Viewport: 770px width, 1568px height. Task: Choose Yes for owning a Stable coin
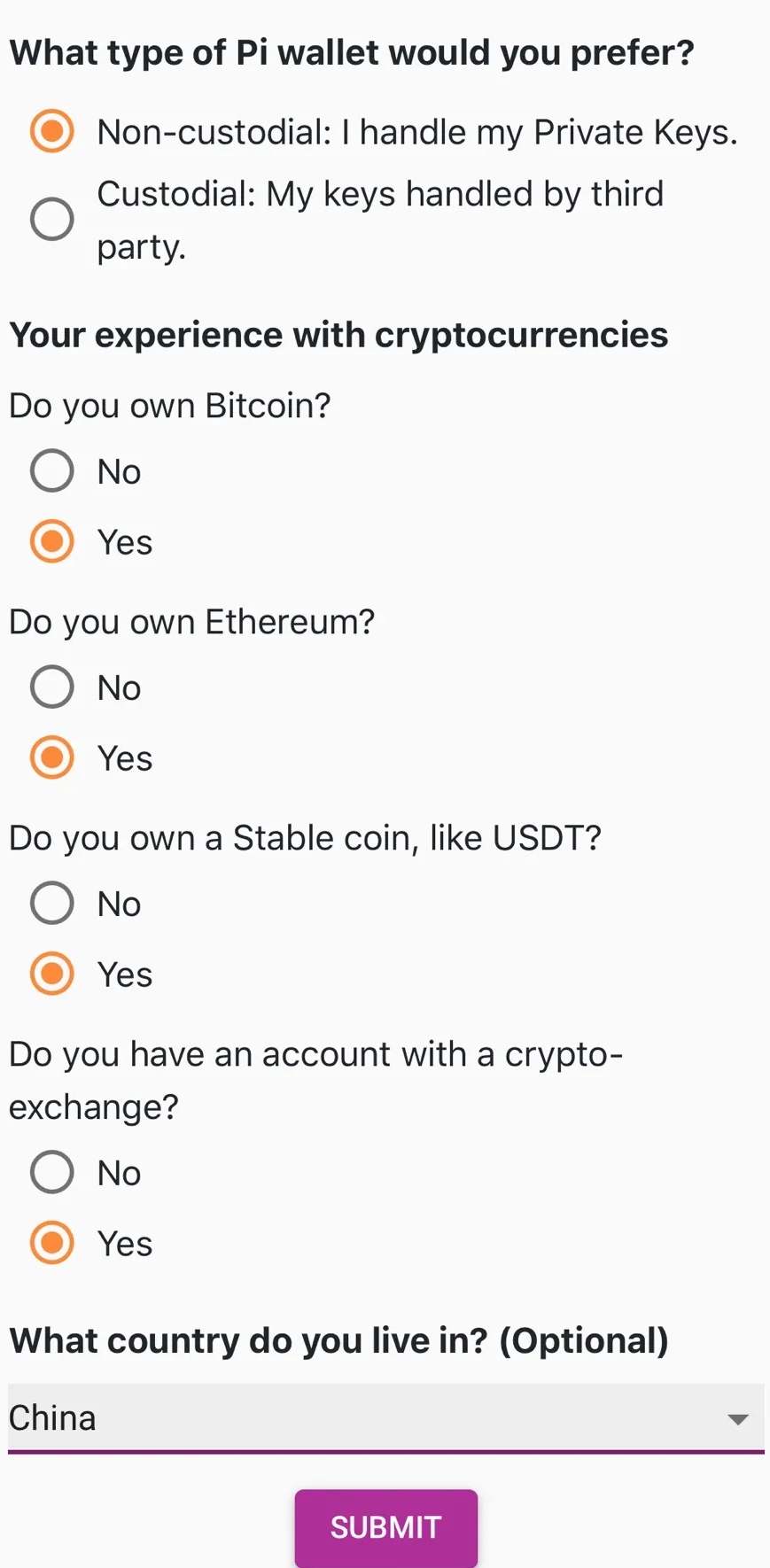(x=52, y=974)
